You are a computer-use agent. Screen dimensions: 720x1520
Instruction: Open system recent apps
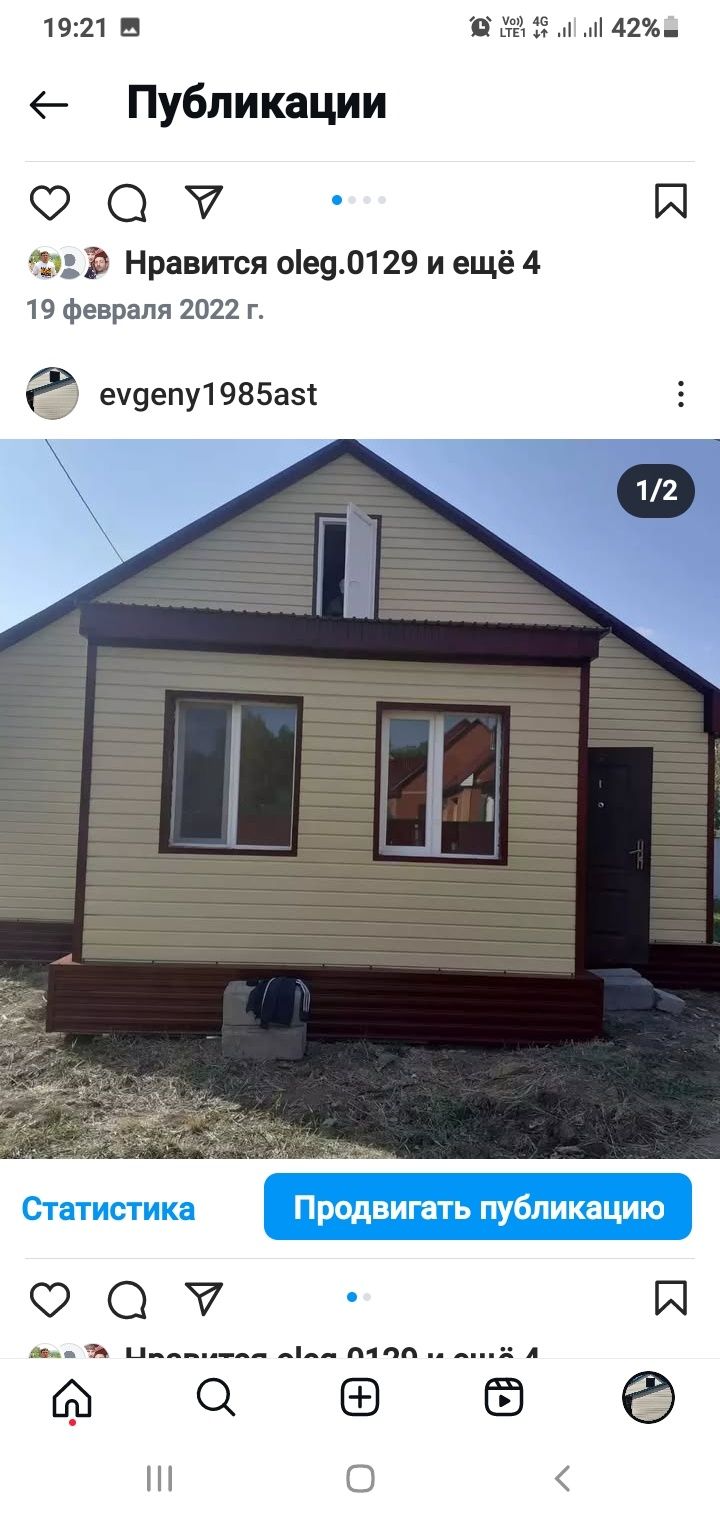(x=159, y=1478)
